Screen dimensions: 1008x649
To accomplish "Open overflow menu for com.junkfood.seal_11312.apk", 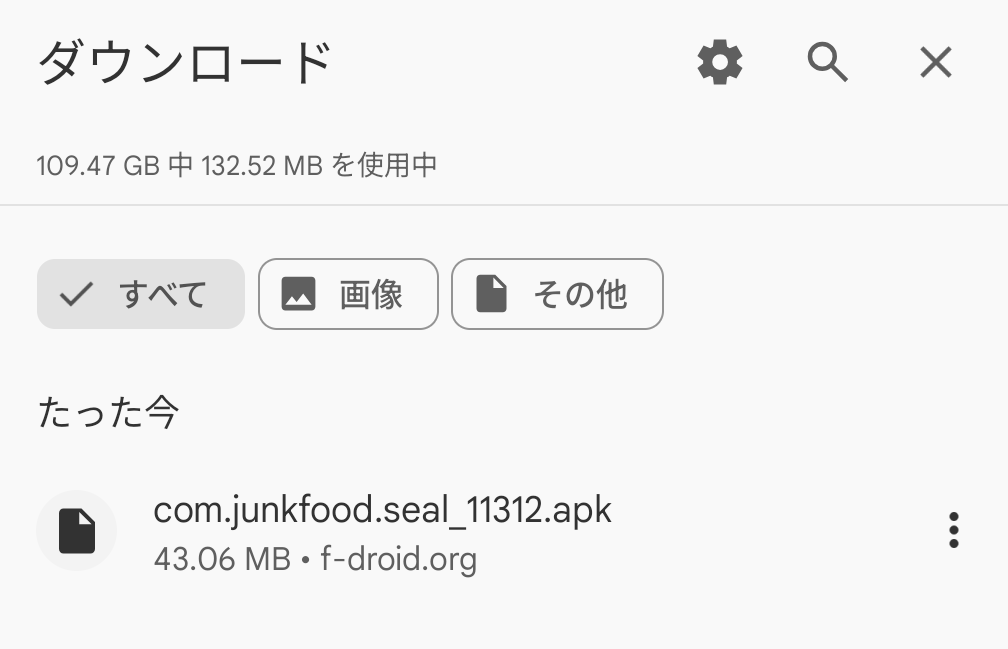I will [x=953, y=530].
